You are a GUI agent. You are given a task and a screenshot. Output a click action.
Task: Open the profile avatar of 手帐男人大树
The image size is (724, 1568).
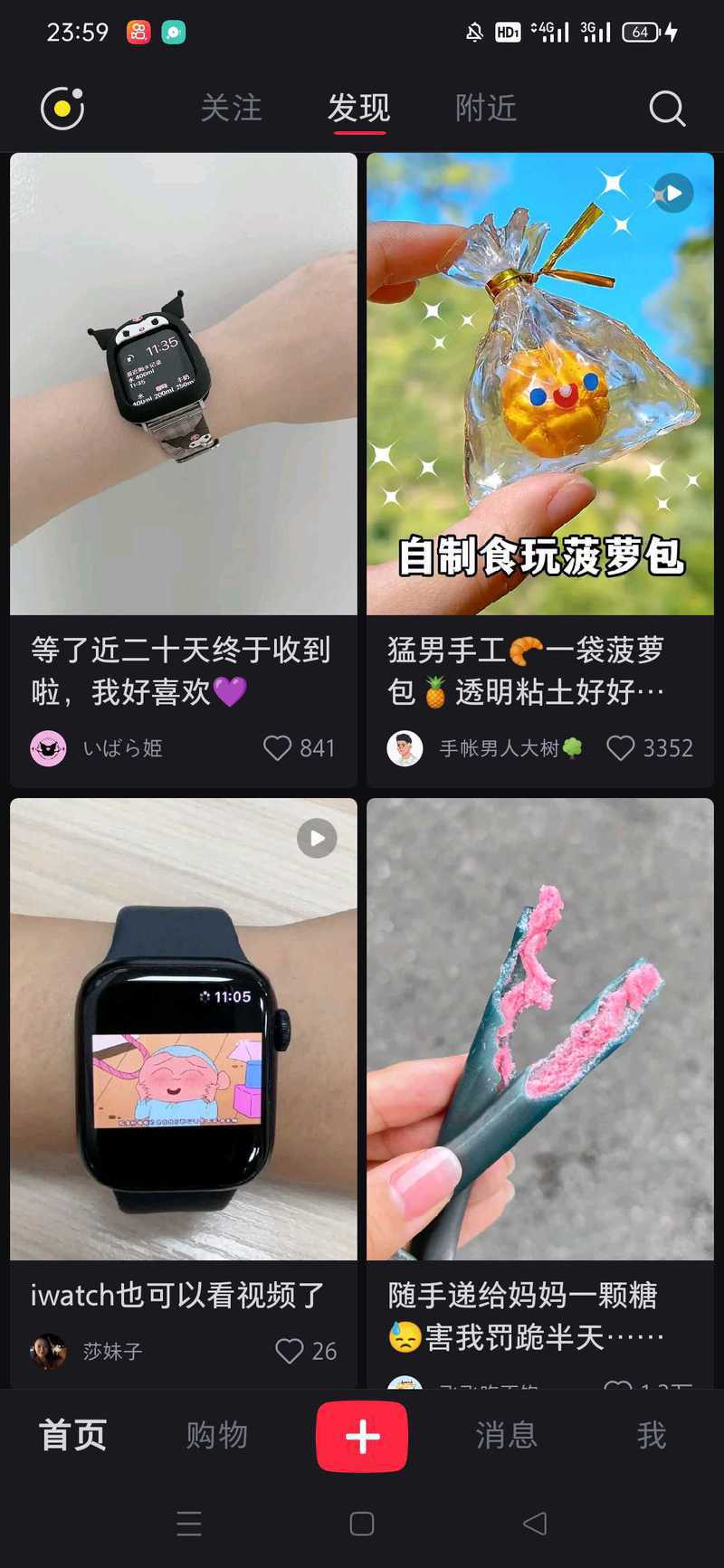(405, 748)
